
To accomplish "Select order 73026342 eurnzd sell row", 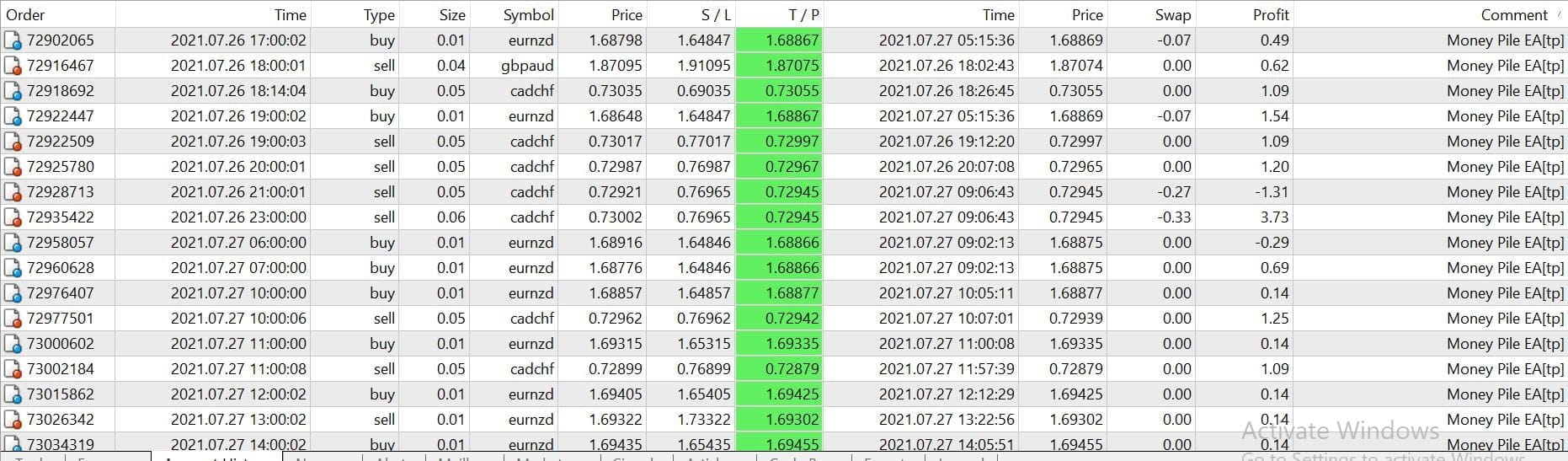I will pos(61,419).
